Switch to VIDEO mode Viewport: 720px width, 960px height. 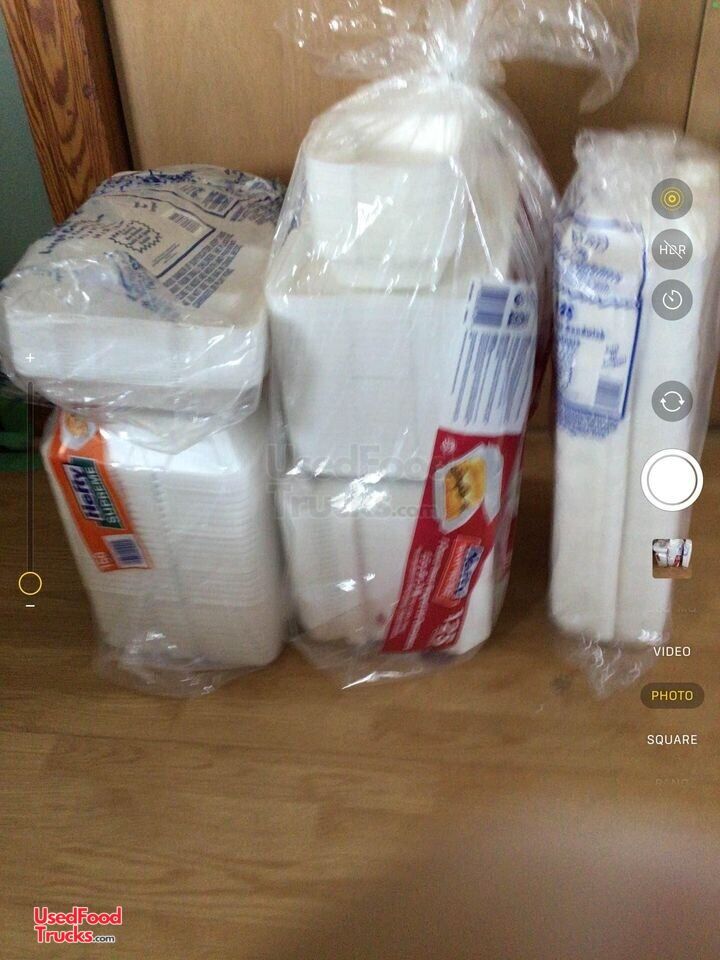672,651
